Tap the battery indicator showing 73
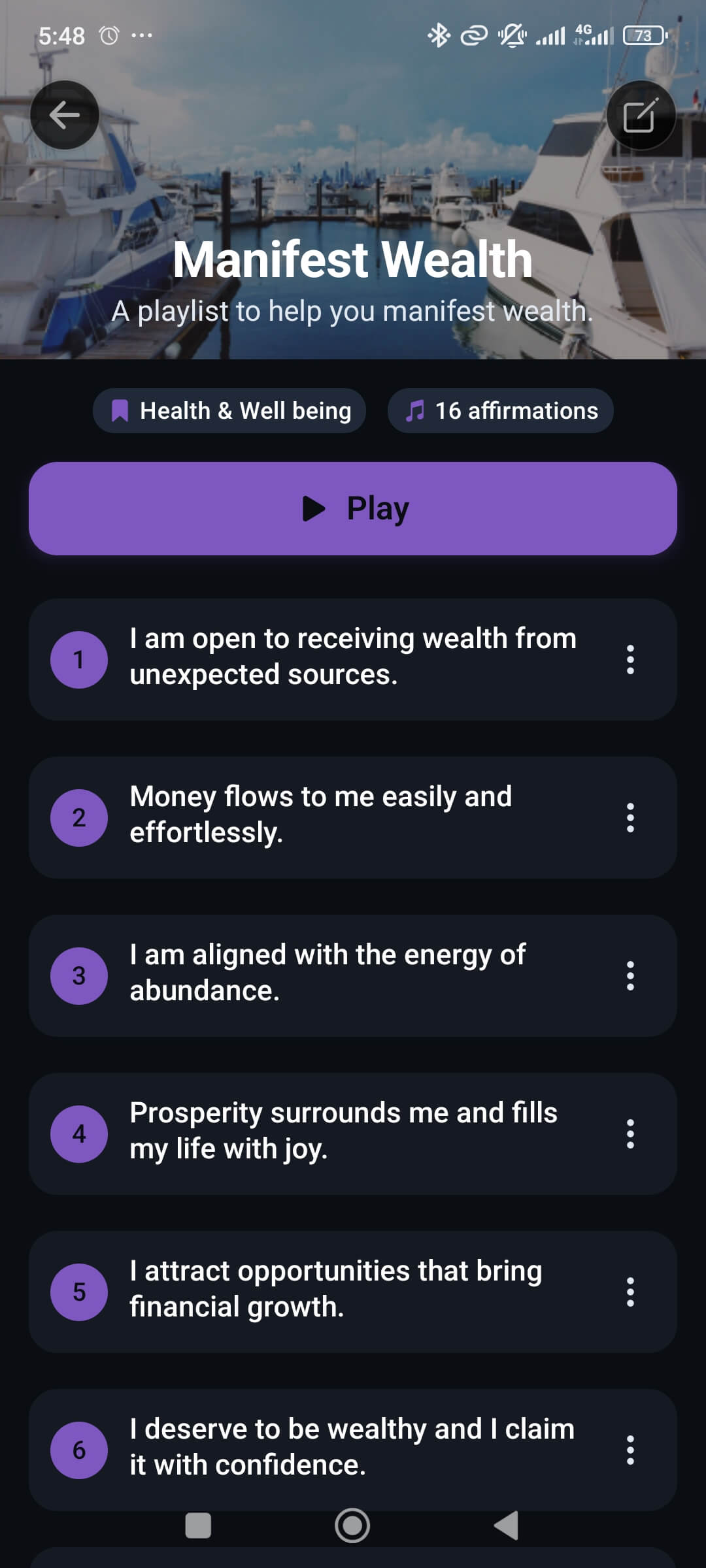706x1568 pixels. pos(644,36)
